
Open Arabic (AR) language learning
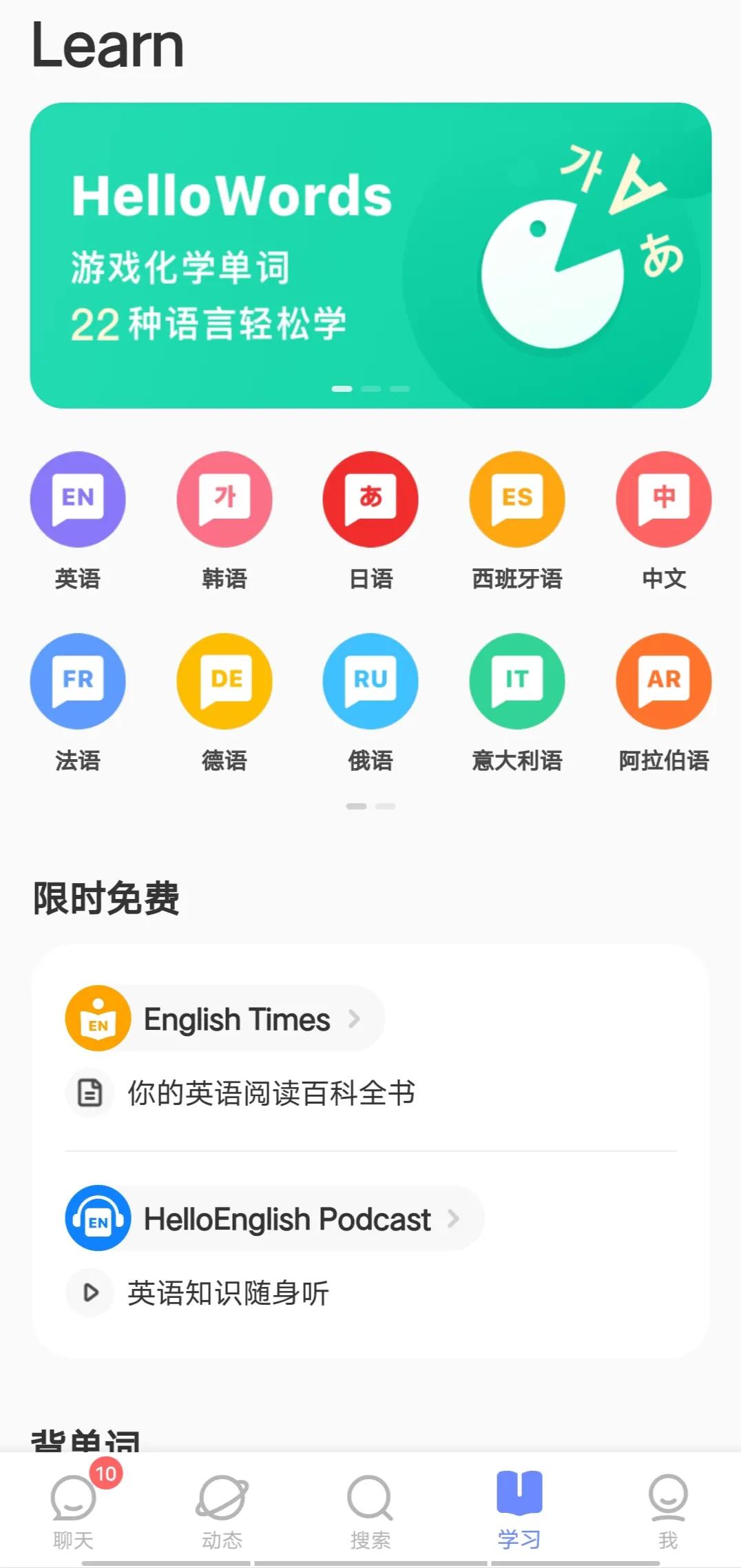point(663,681)
